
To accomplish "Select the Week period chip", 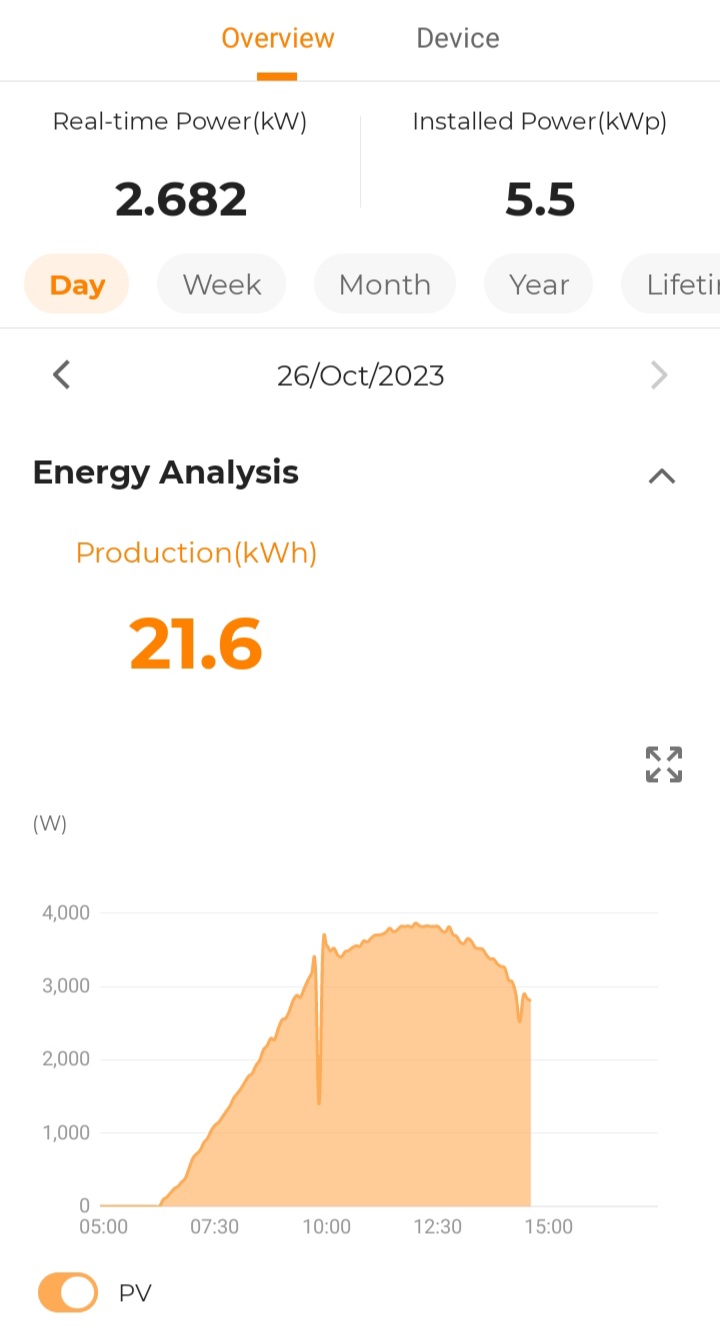I will [222, 284].
